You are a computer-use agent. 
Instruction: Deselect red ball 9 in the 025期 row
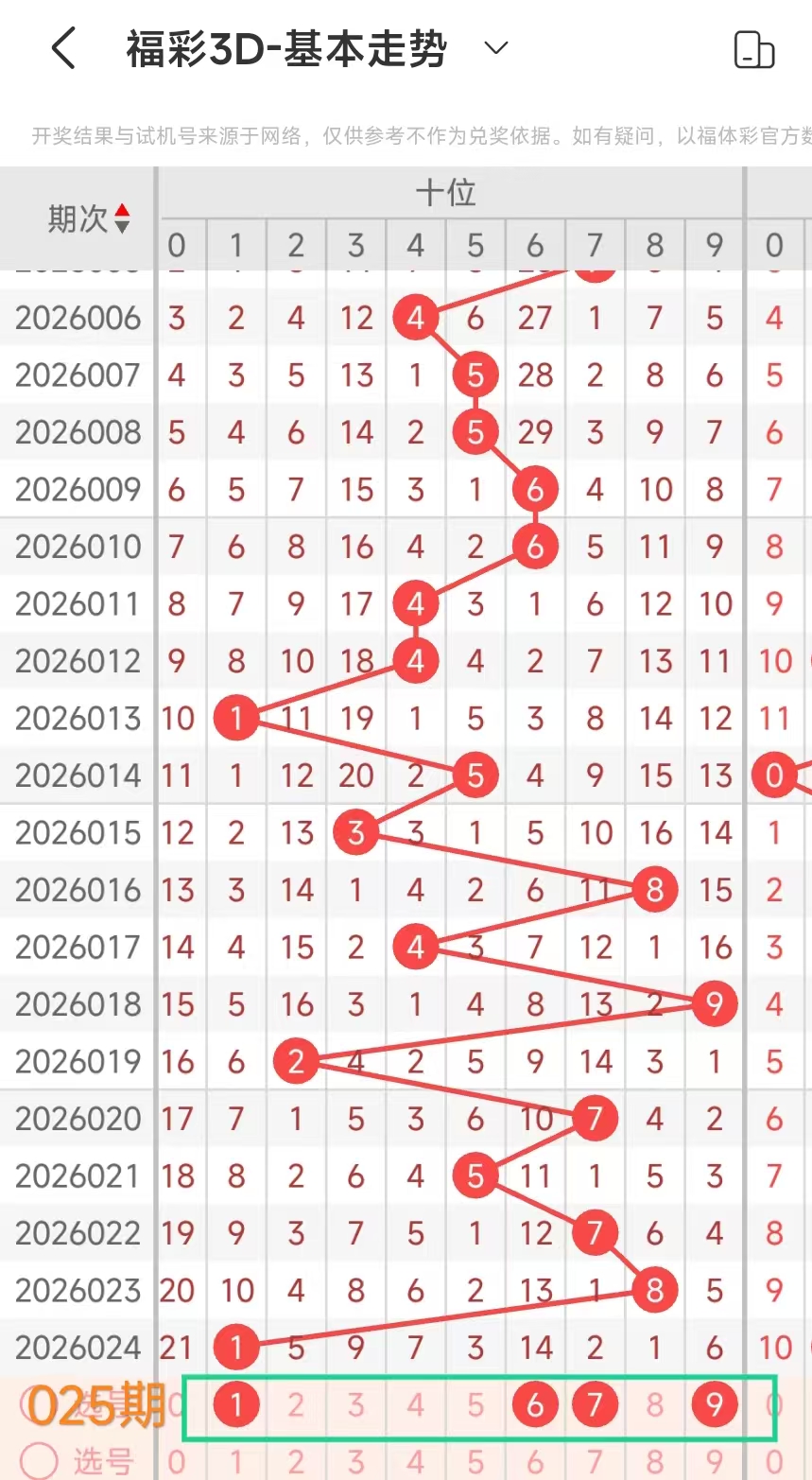[x=714, y=1405]
